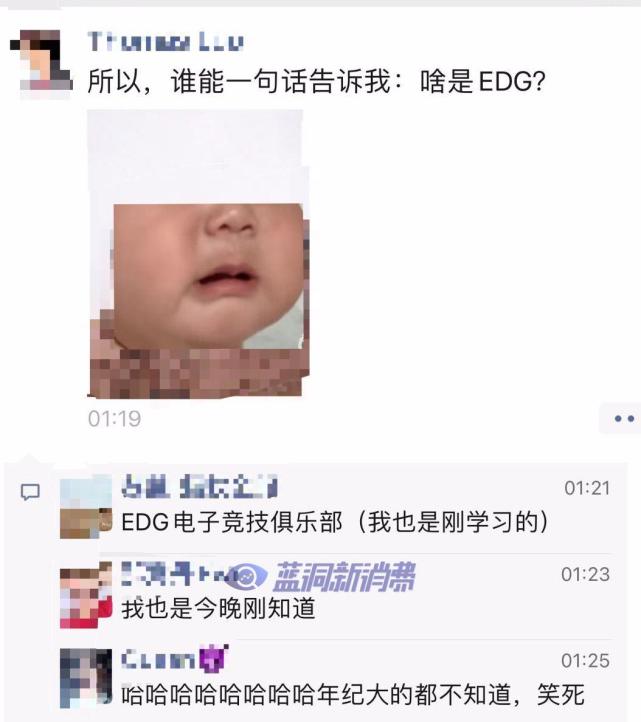The image size is (641, 722).
Task: View the baby face photo in post
Action: tap(197, 255)
